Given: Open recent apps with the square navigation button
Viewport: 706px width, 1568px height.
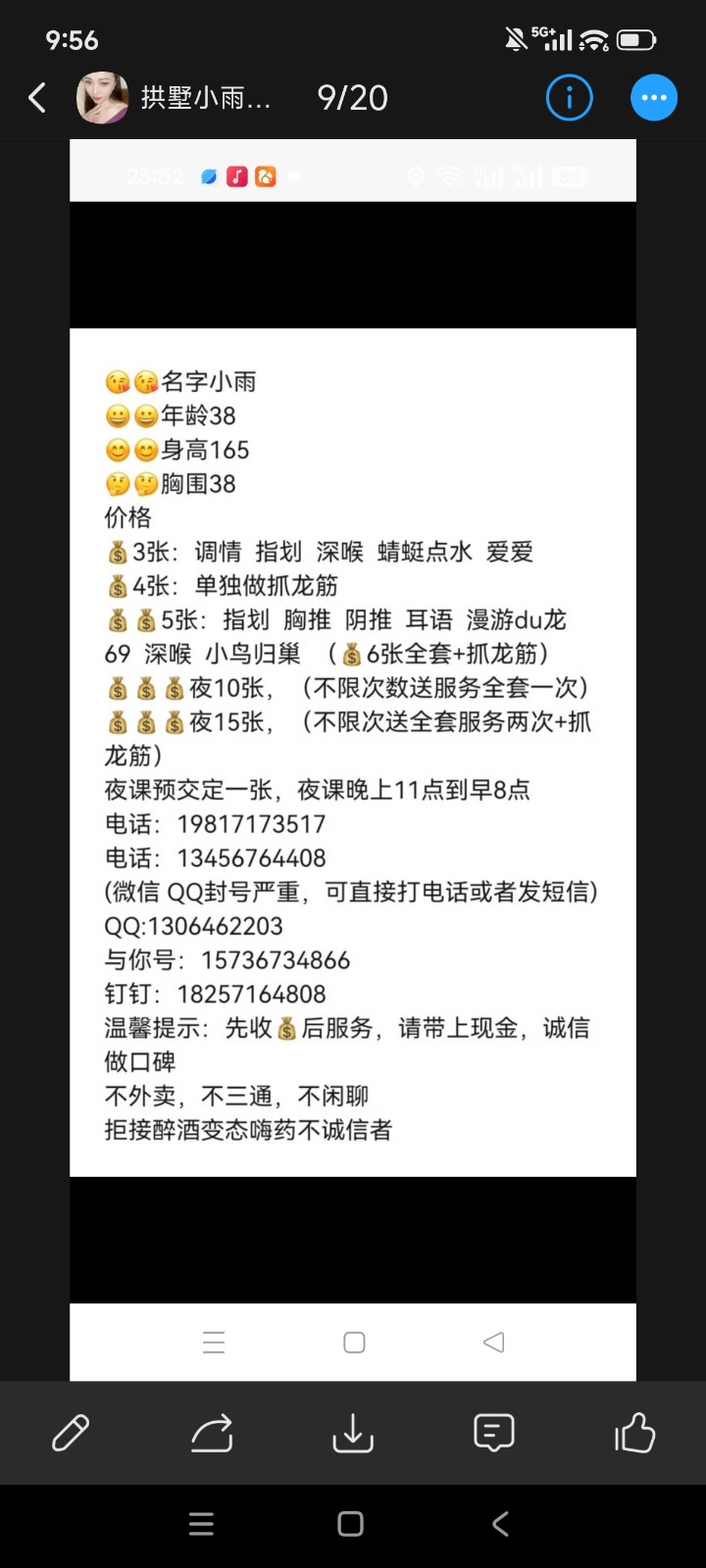Looking at the screenshot, I should (x=350, y=1523).
